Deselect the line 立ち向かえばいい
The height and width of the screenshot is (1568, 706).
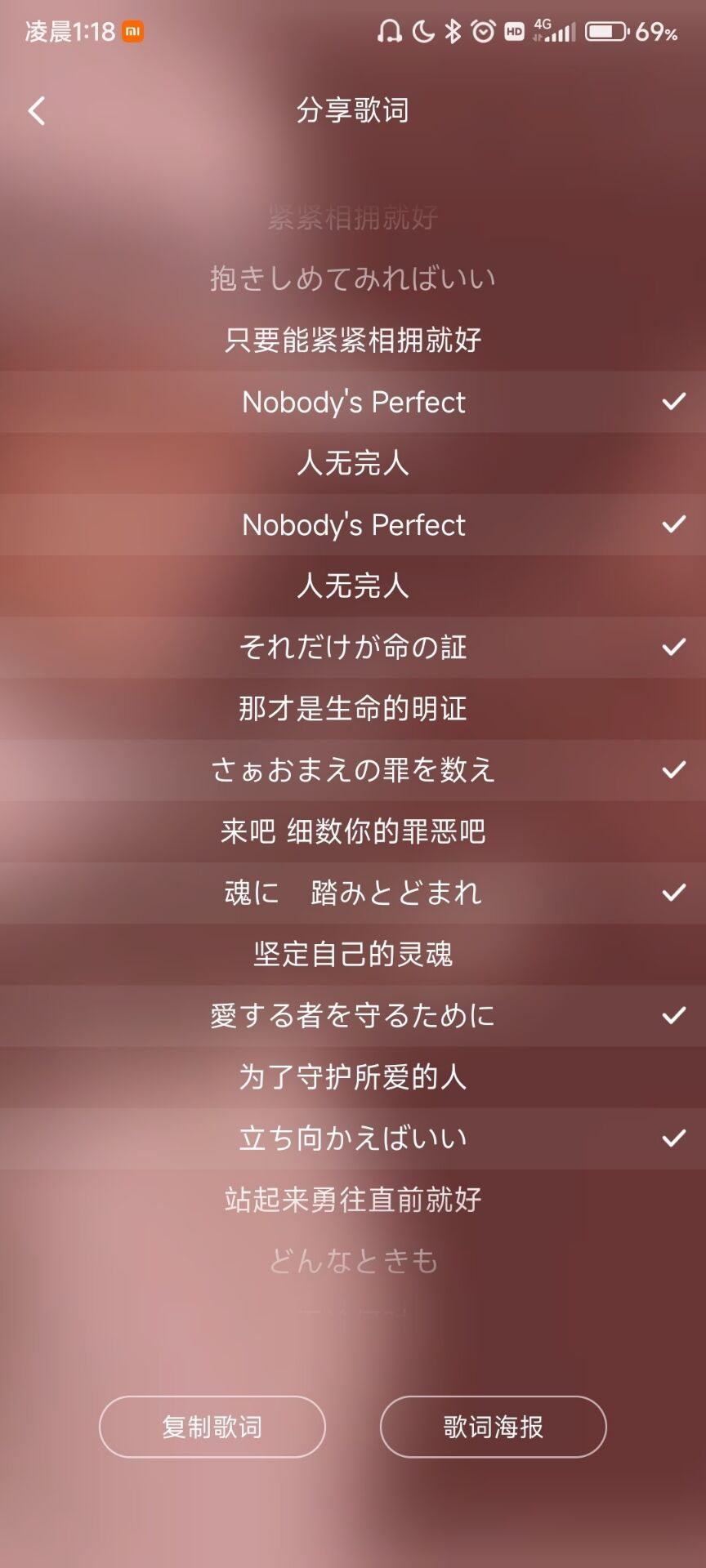(353, 1138)
